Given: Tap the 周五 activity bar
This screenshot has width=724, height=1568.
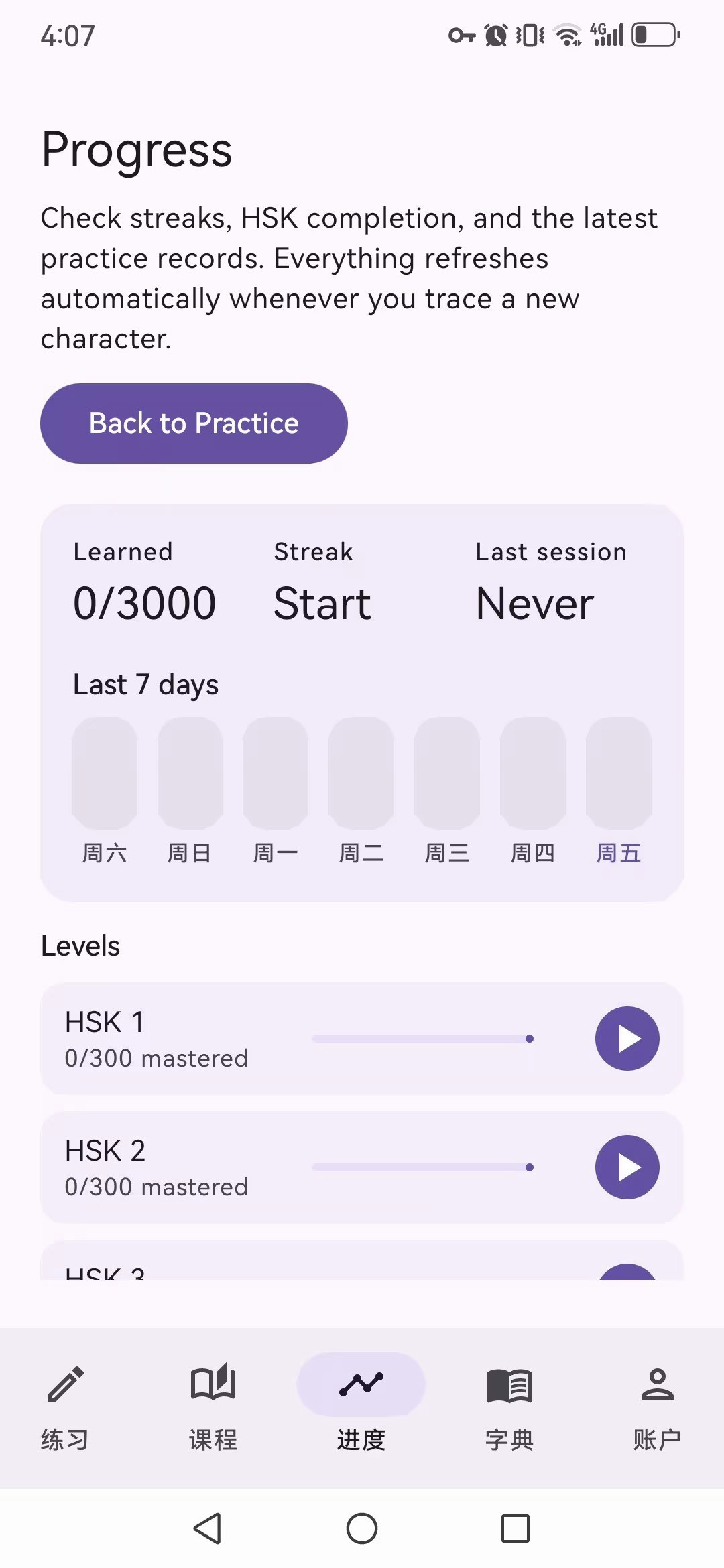Looking at the screenshot, I should coord(618,774).
